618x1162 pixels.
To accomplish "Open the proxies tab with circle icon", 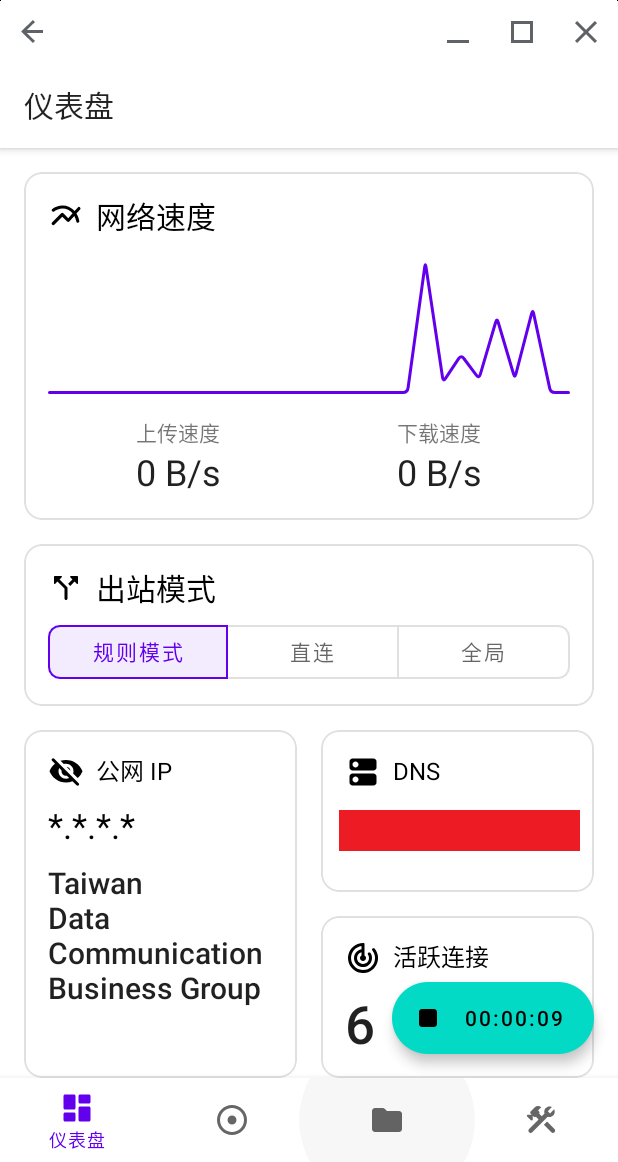I will click(x=232, y=1120).
